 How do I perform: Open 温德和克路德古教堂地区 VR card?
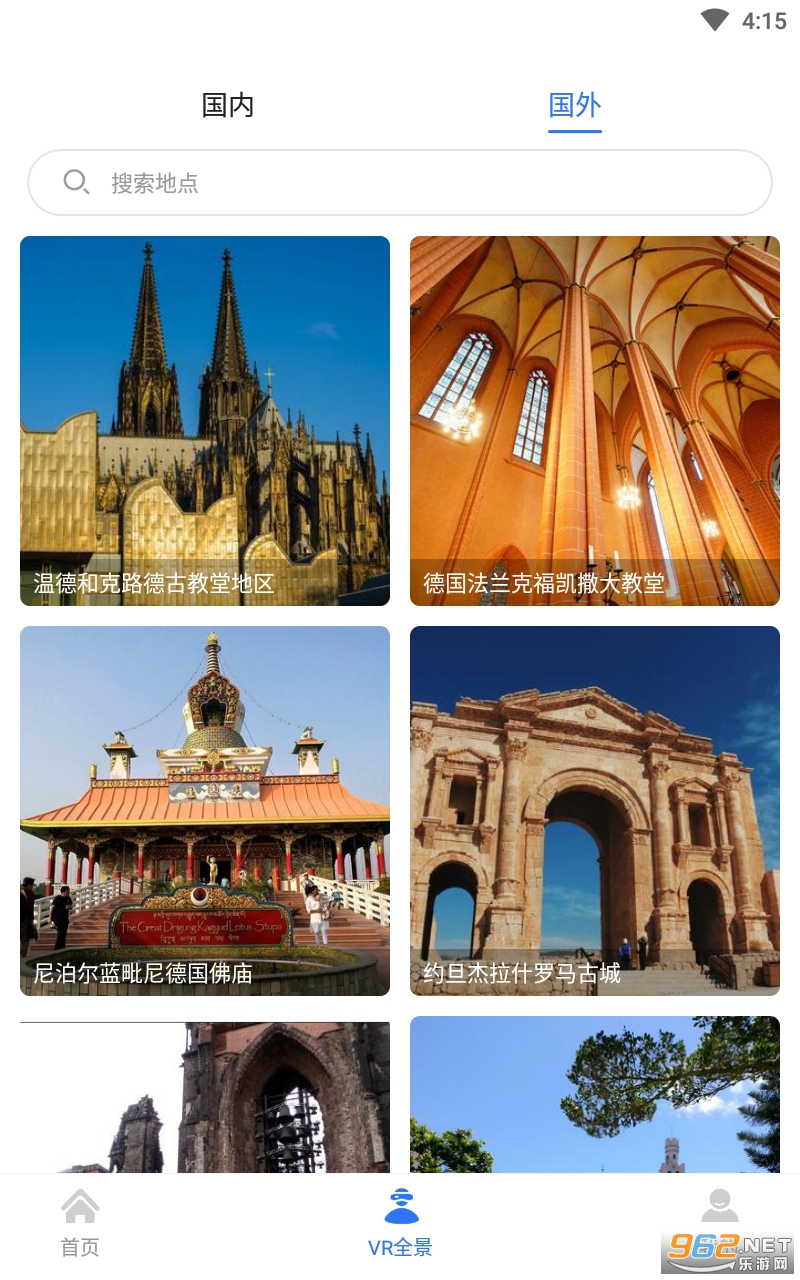[x=205, y=421]
